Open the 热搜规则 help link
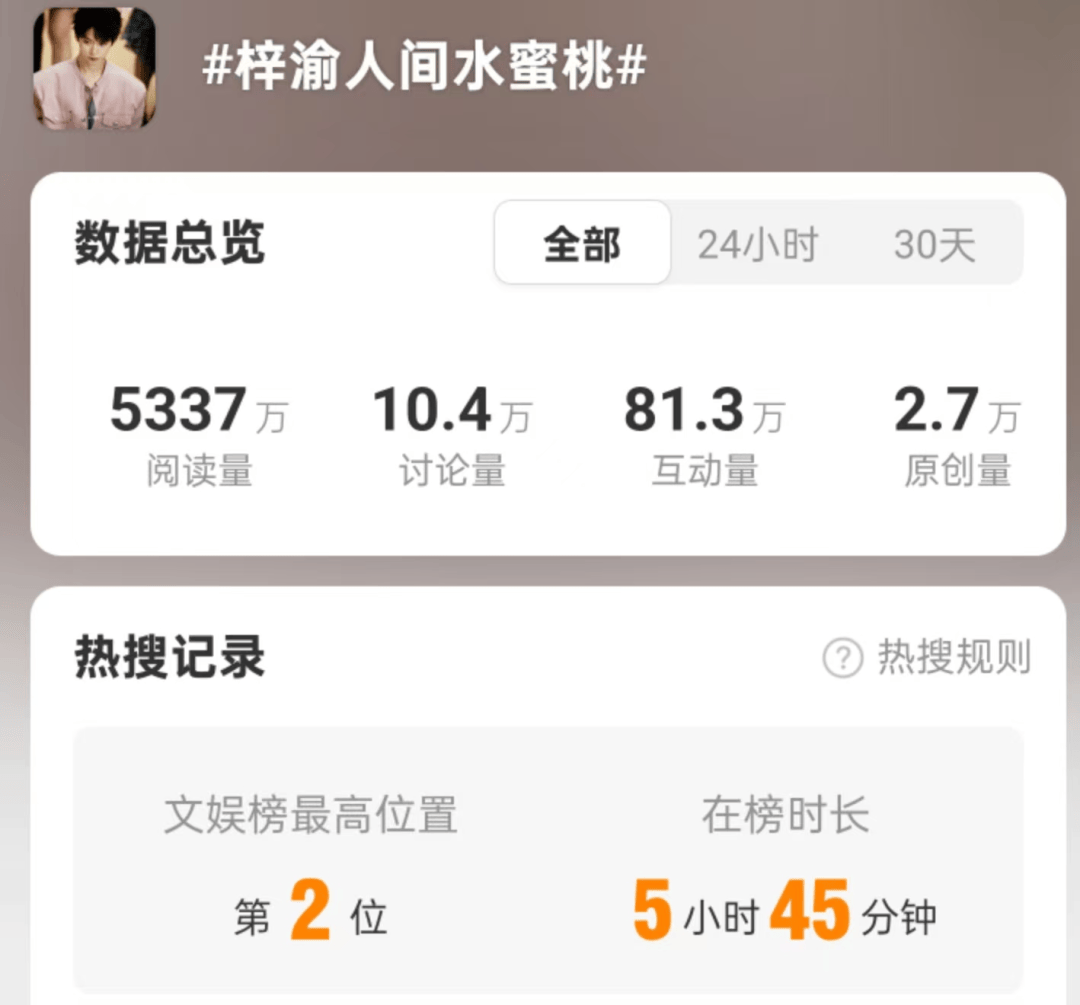The image size is (1080, 1005). click(926, 657)
